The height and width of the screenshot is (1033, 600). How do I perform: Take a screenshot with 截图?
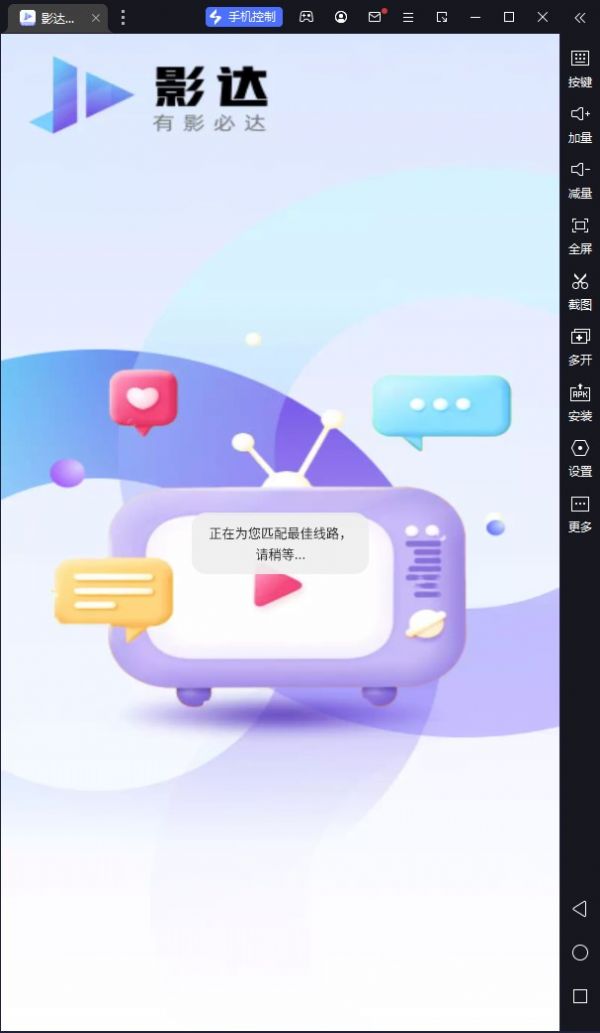[x=580, y=291]
